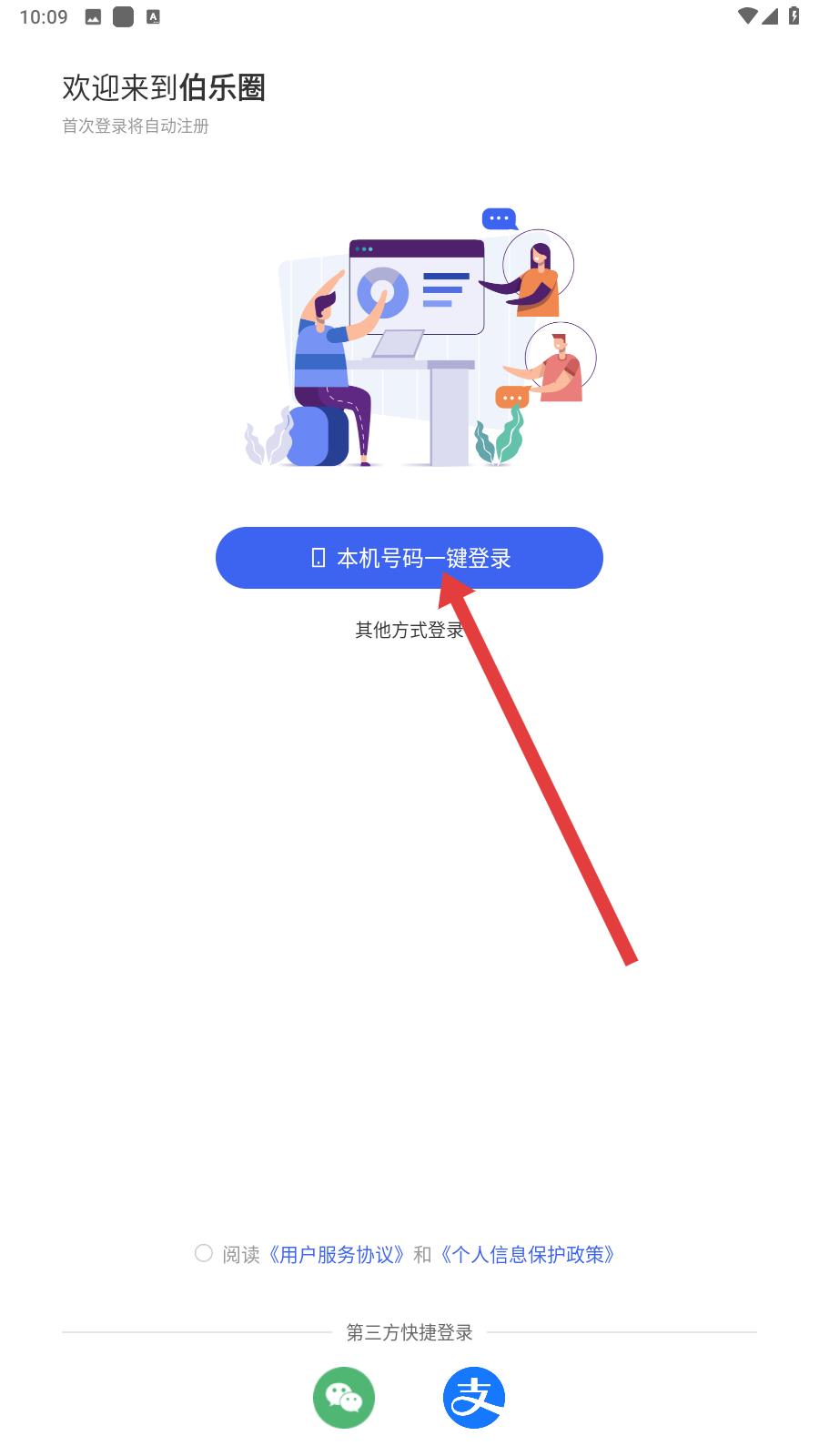Choose 其他方式登录
The width and height of the screenshot is (819, 1456).
click(409, 630)
